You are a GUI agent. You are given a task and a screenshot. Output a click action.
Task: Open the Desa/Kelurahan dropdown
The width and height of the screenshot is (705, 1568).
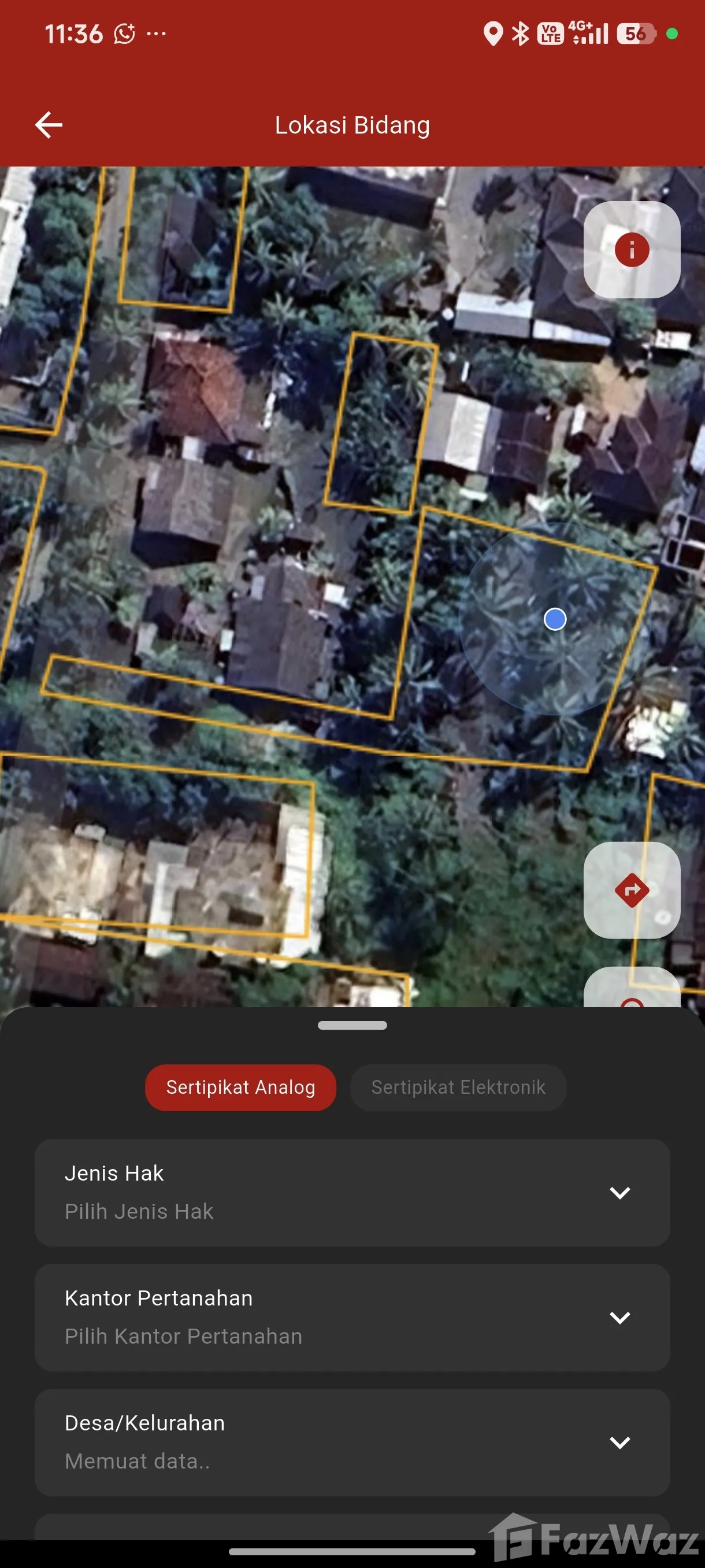click(x=352, y=1442)
